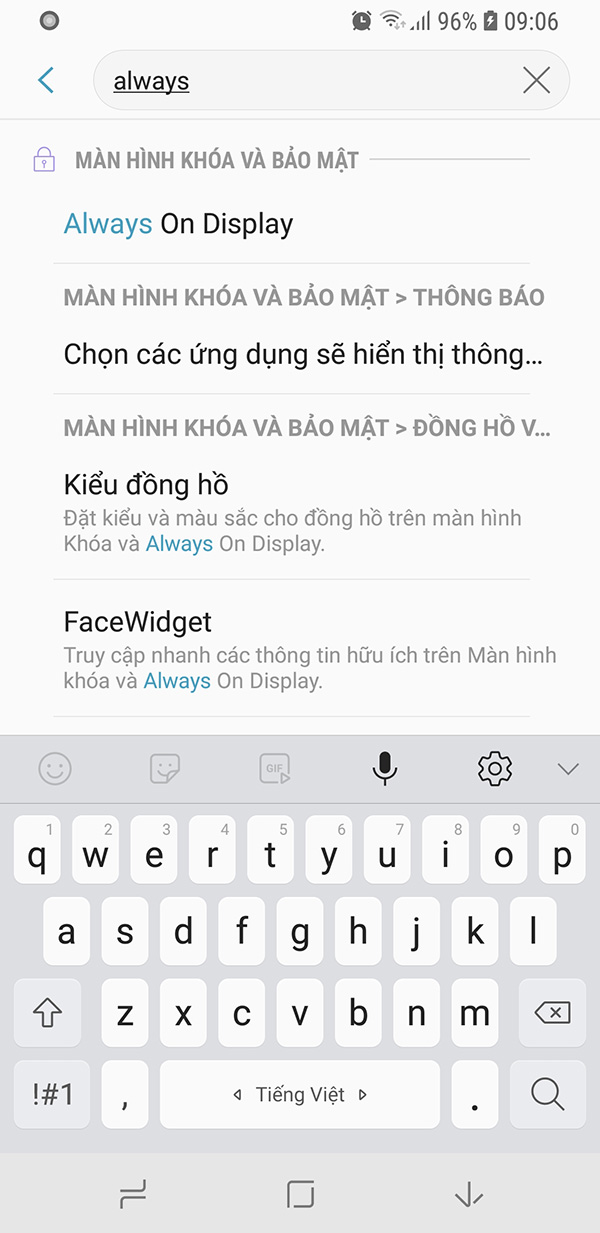Viewport: 600px width, 1233px height.
Task: Switch to symbols with the !#1 key
Action: [x=54, y=1094]
